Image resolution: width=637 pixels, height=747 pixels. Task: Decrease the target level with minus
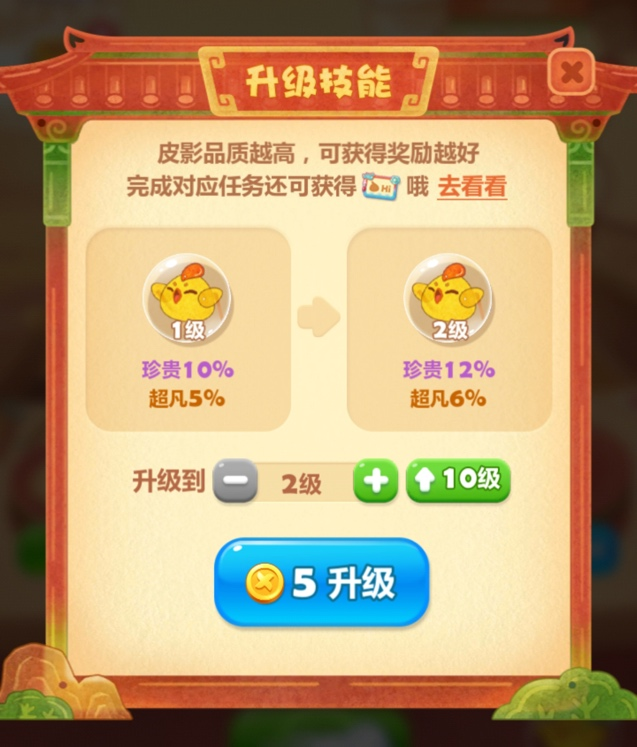tap(233, 481)
